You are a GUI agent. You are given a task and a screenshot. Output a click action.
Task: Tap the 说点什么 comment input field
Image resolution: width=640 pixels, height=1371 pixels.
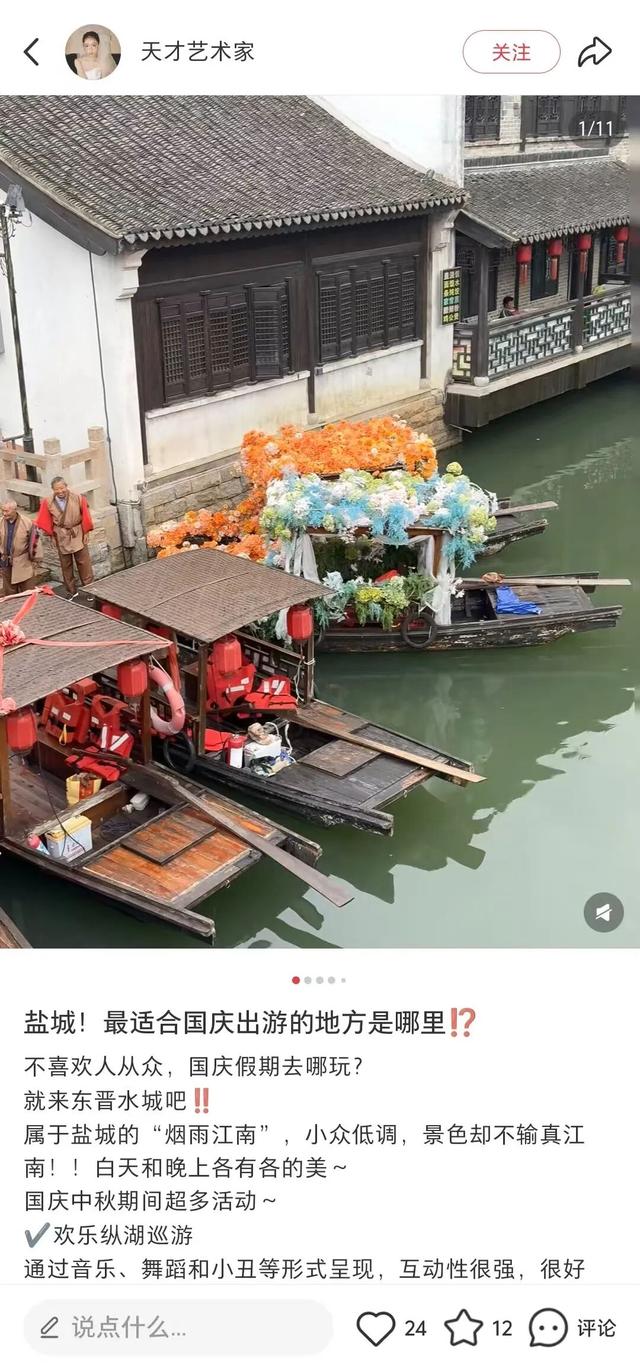coord(178,1327)
